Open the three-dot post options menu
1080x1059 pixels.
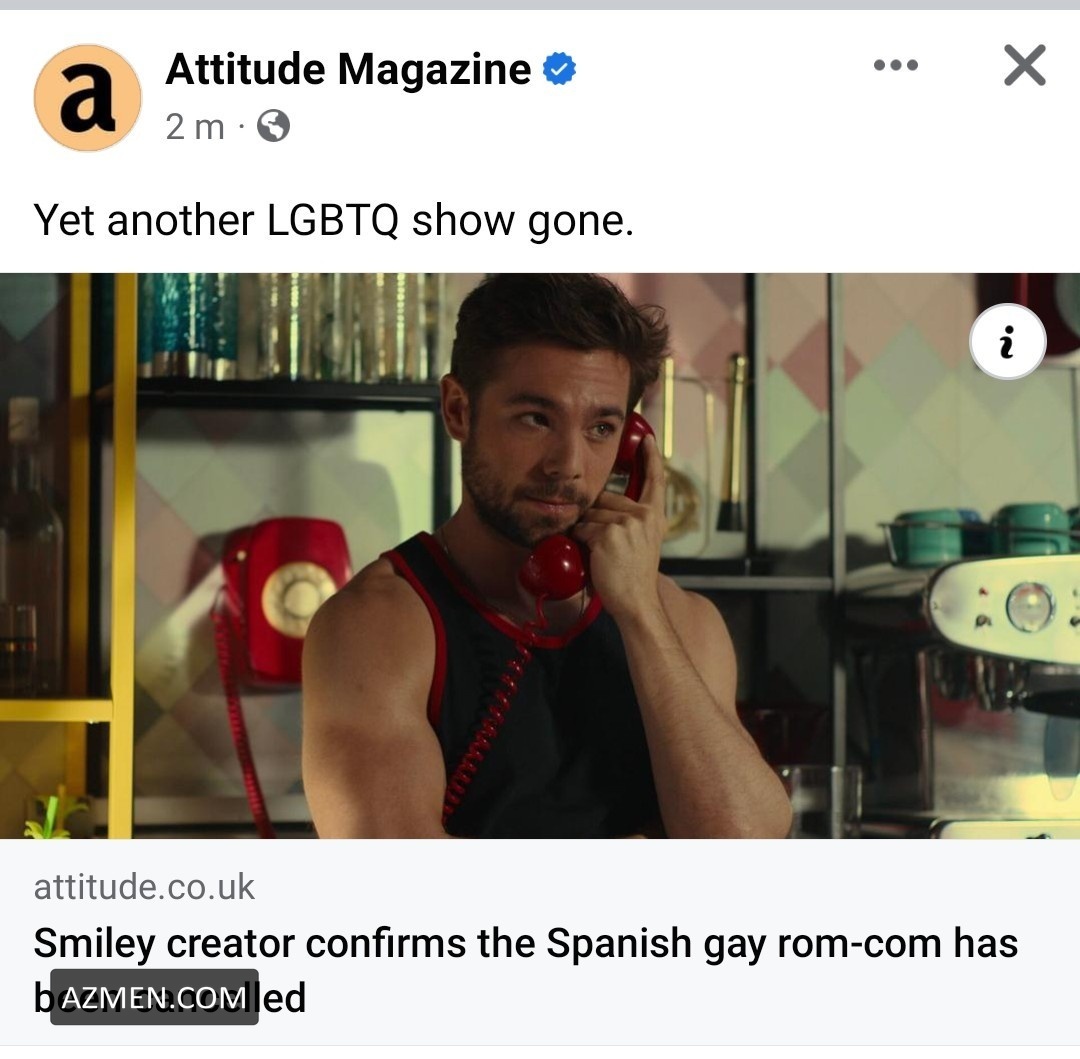(895, 66)
